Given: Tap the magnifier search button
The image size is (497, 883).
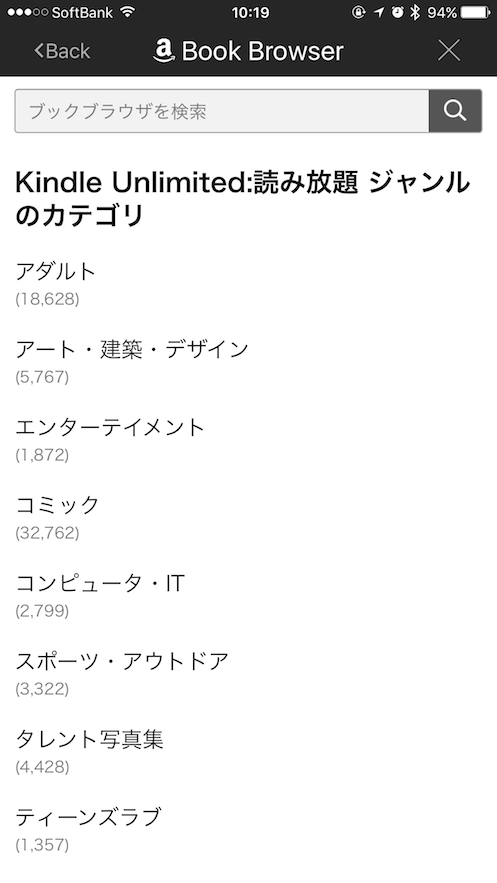Looking at the screenshot, I should point(455,111).
